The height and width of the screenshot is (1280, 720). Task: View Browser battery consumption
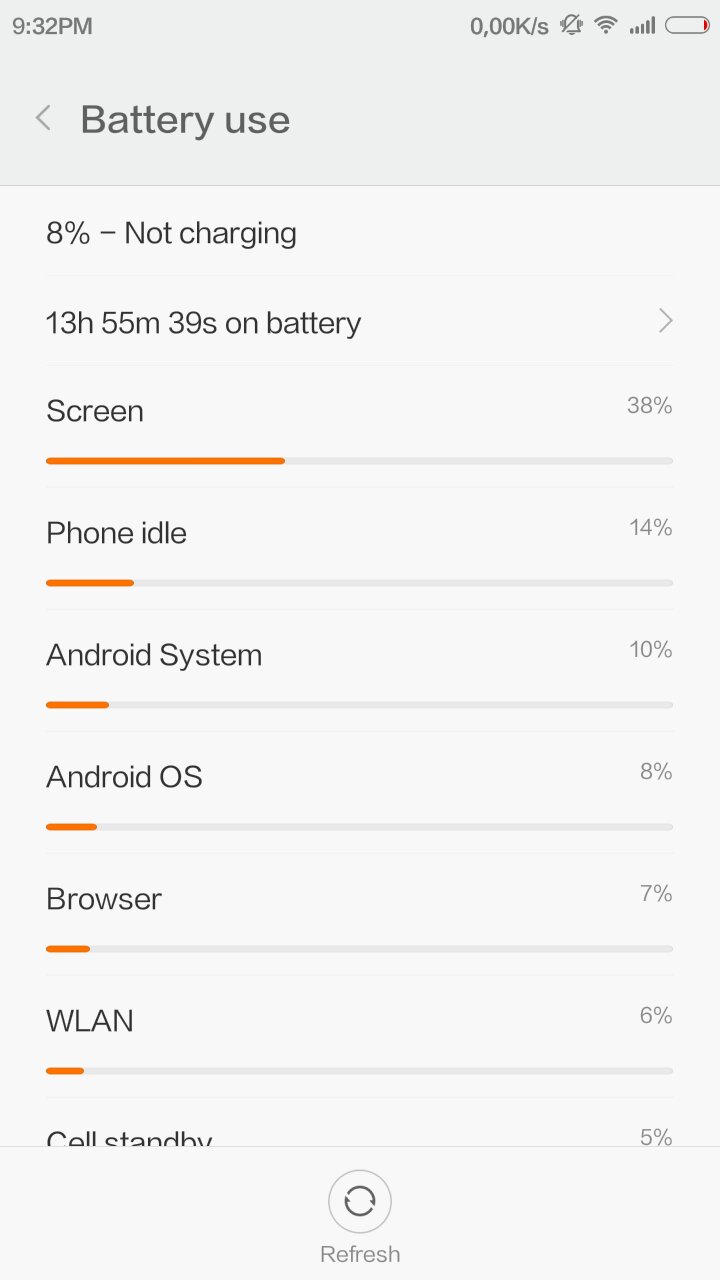click(x=359, y=916)
